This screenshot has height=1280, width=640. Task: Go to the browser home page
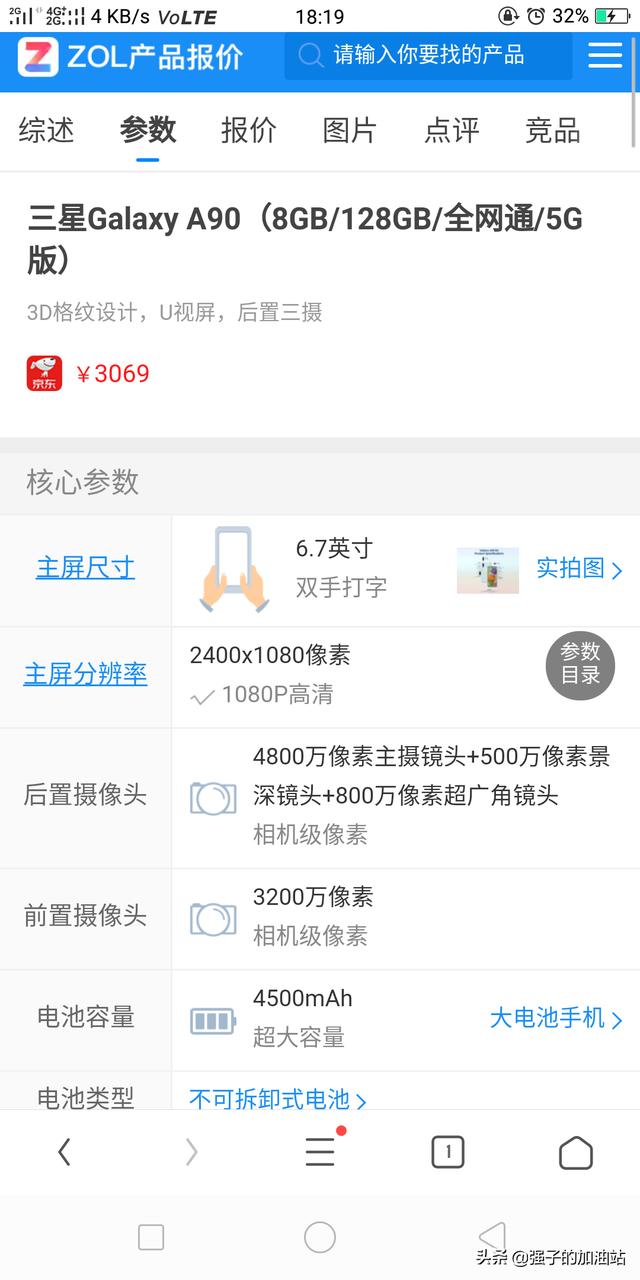click(x=575, y=1153)
